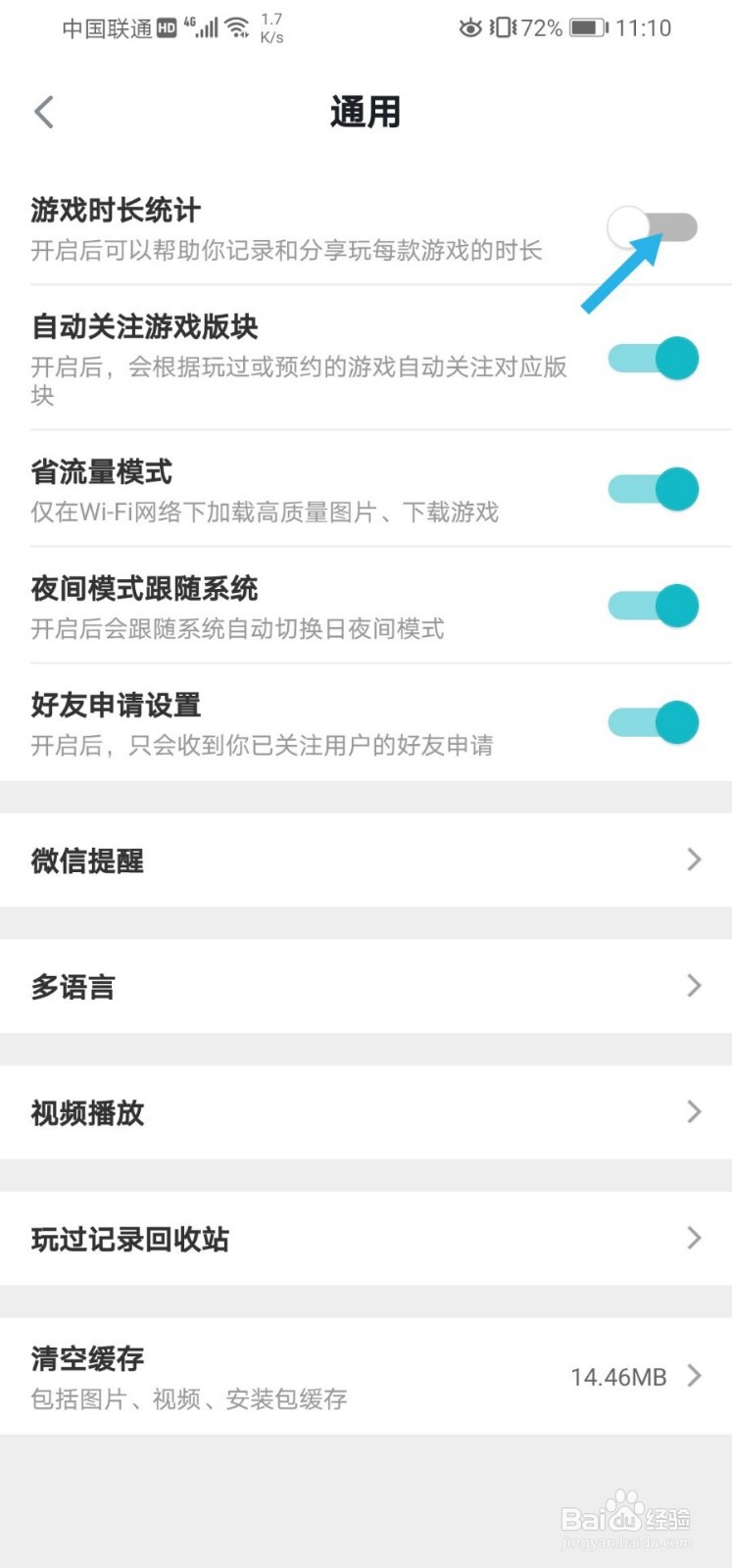732x1568 pixels.
Task: Expand the 多语言 option
Action: [694, 986]
